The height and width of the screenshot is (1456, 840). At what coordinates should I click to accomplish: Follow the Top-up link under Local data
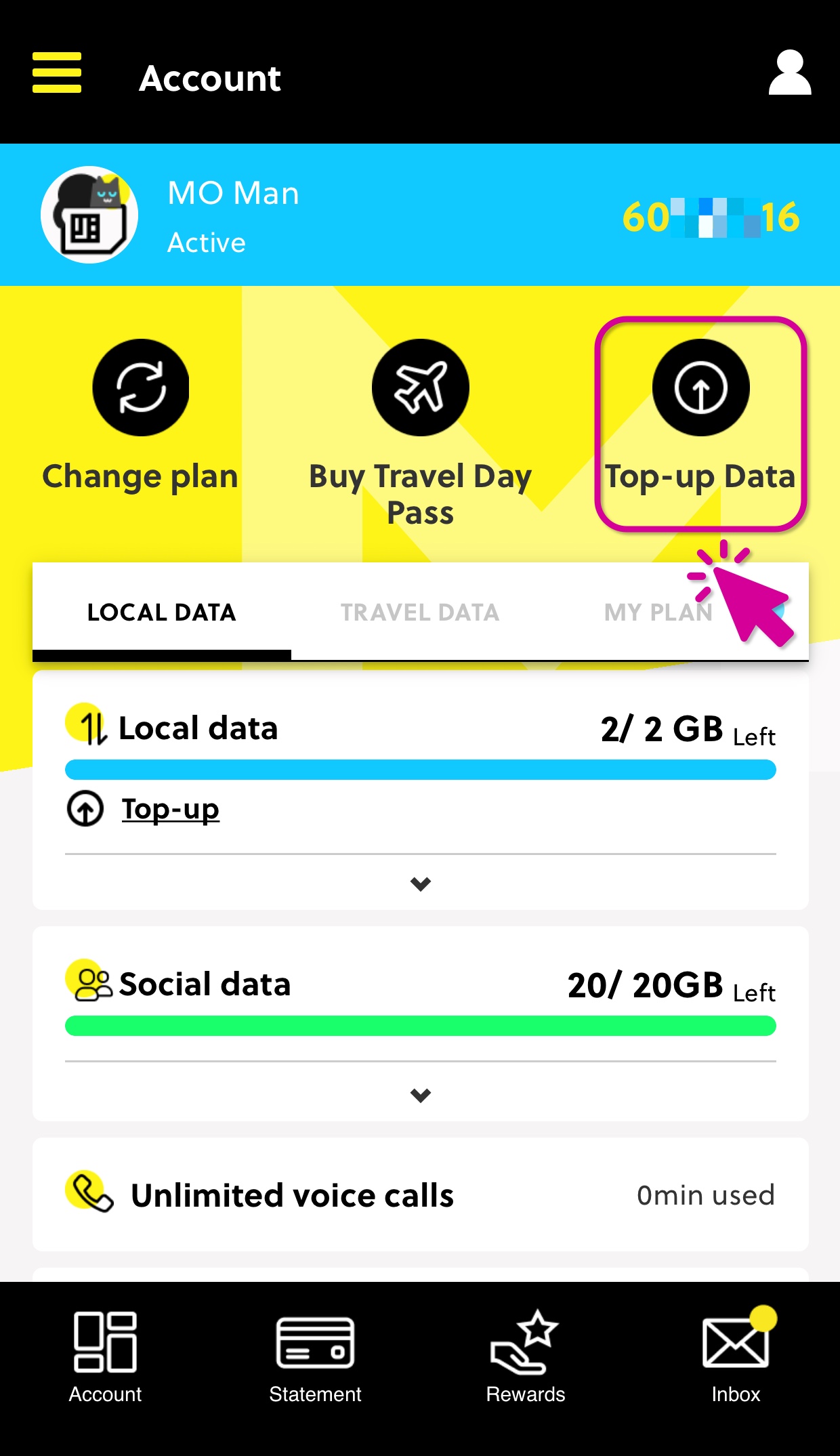pyautogui.click(x=171, y=809)
